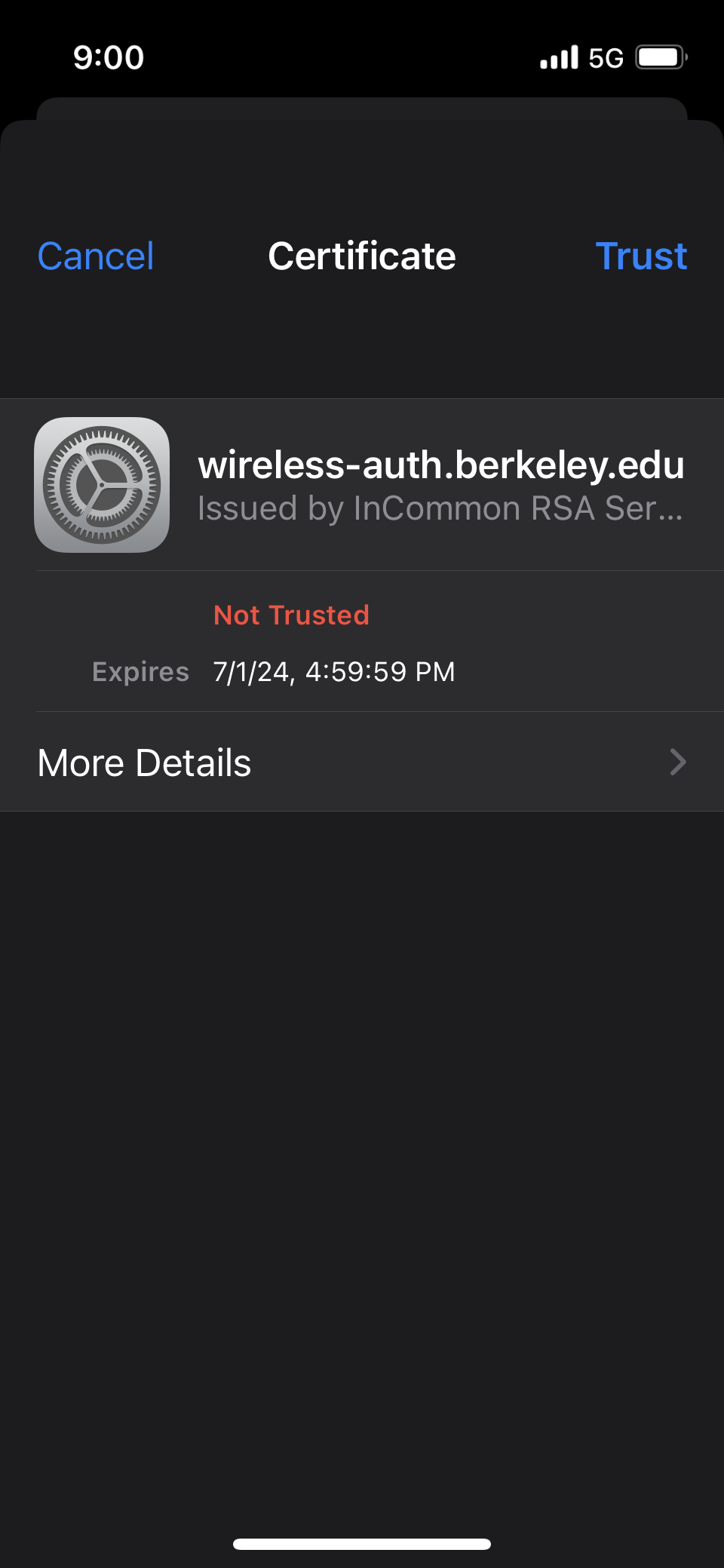Tap the settings gear certificate icon

103,484
